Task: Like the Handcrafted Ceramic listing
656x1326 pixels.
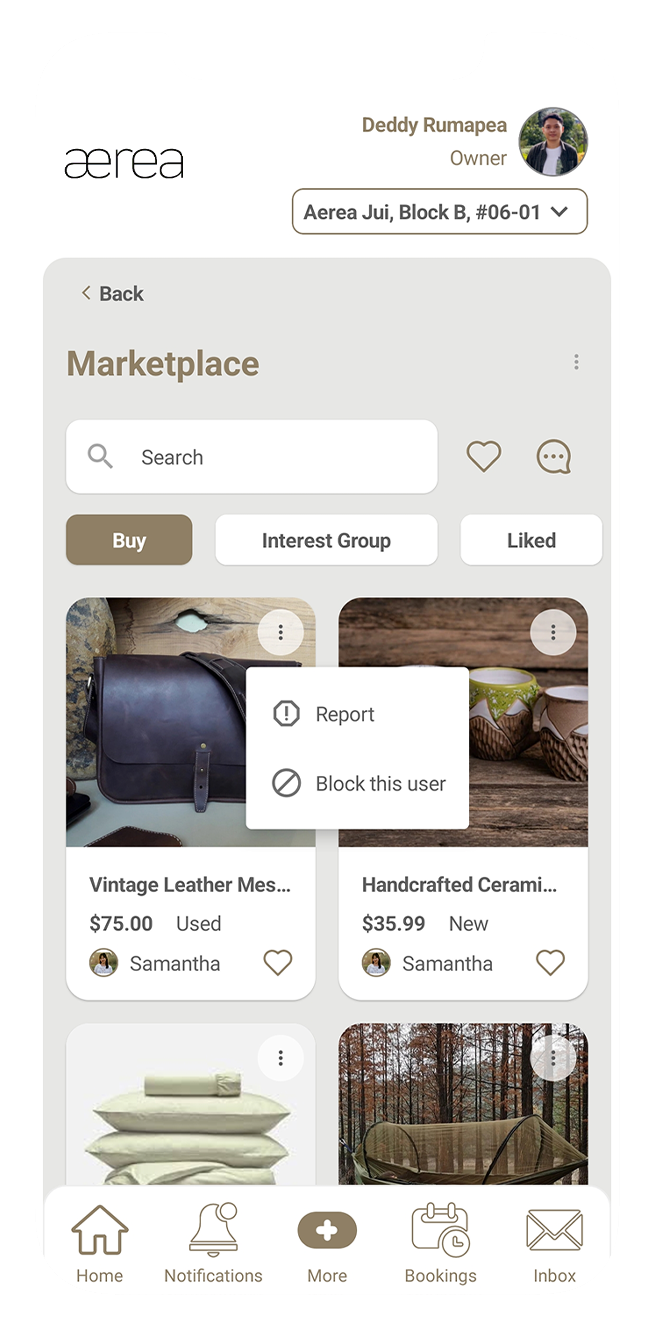Action: pos(550,963)
